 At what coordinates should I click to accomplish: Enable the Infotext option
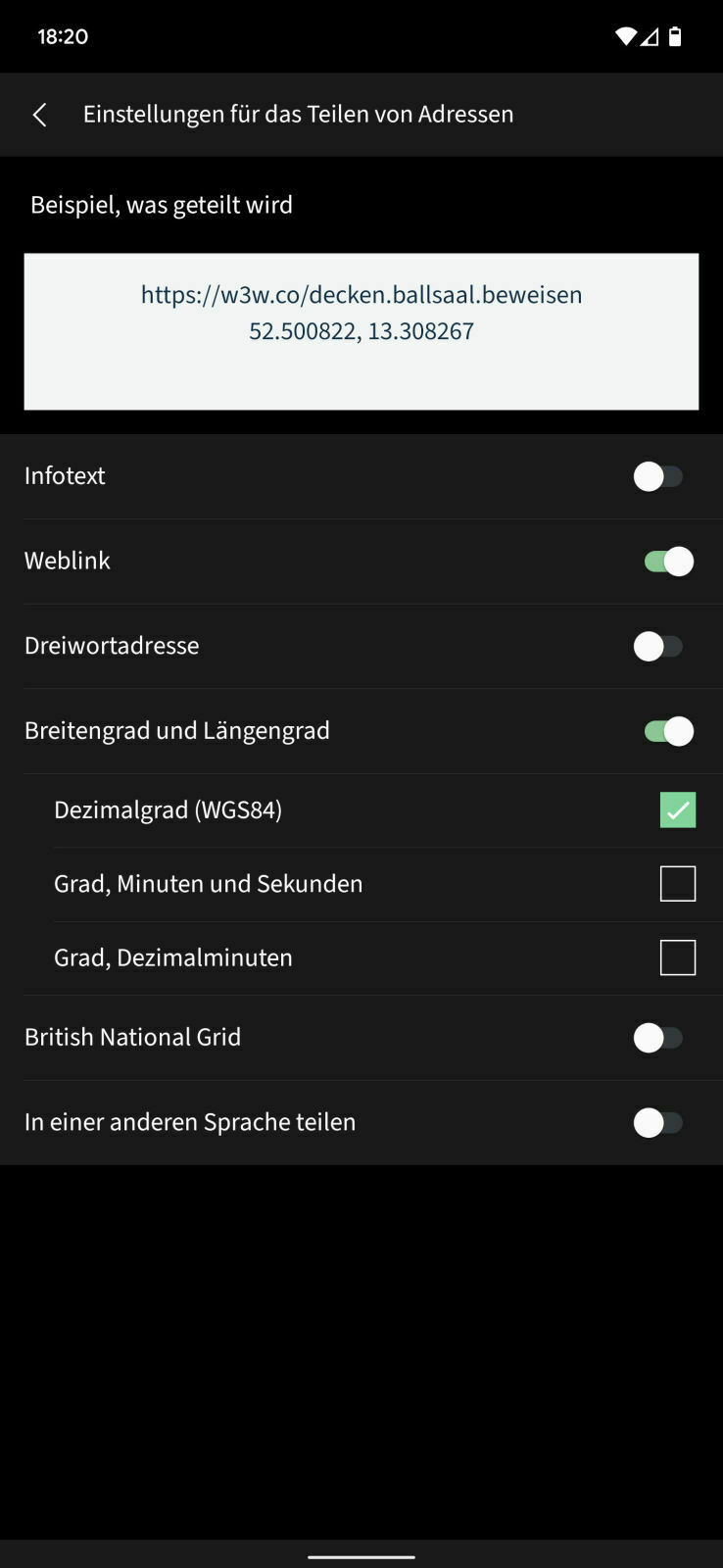click(x=658, y=476)
